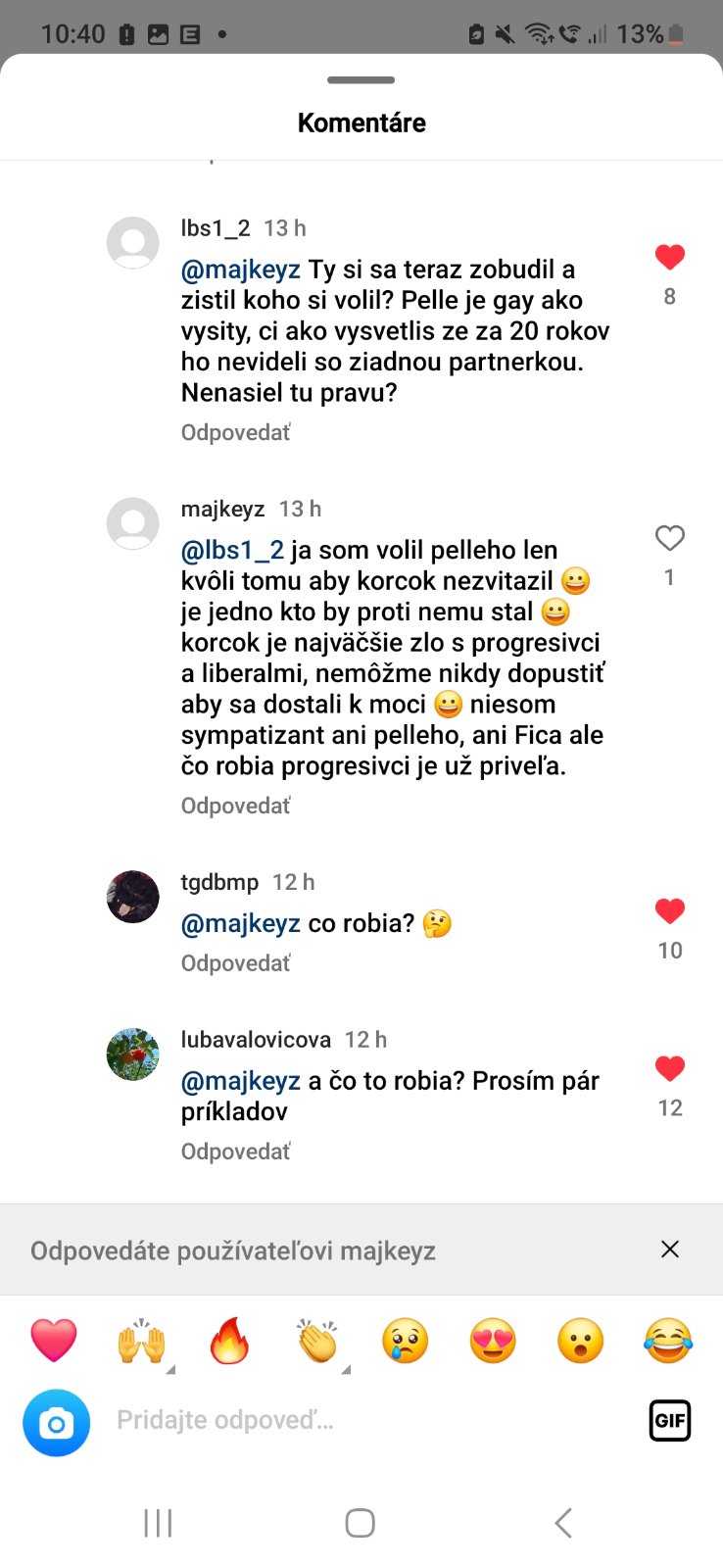This screenshot has height=1568, width=723.
Task: Reply to tgdbmp with Odpovedať
Action: tap(235, 963)
